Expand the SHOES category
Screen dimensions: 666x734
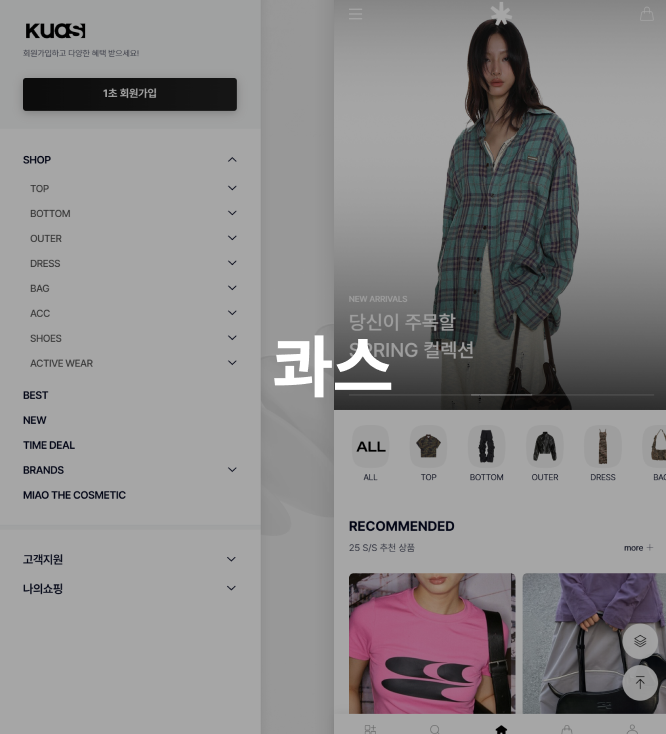coord(232,338)
